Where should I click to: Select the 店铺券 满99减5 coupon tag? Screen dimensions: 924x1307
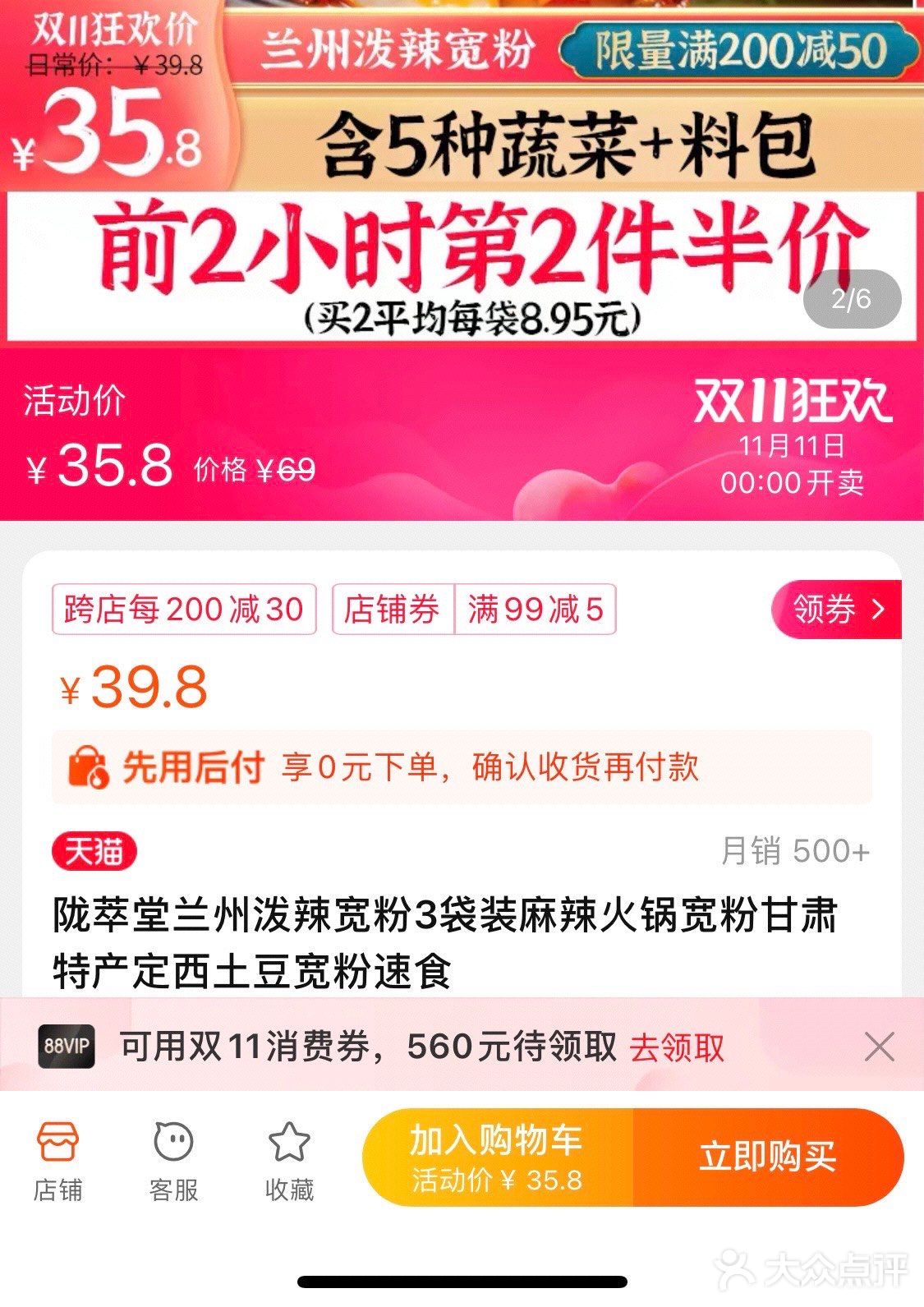474,610
